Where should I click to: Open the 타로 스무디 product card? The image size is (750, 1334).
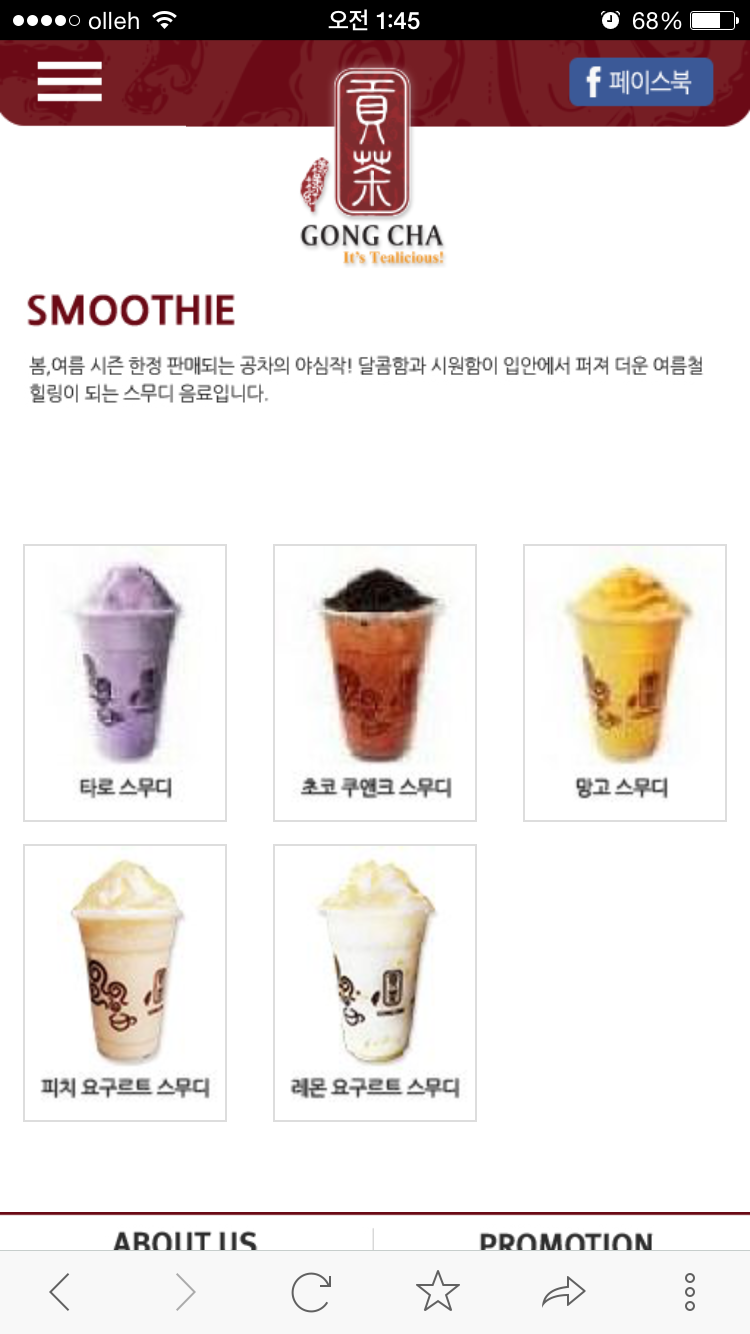(x=125, y=682)
